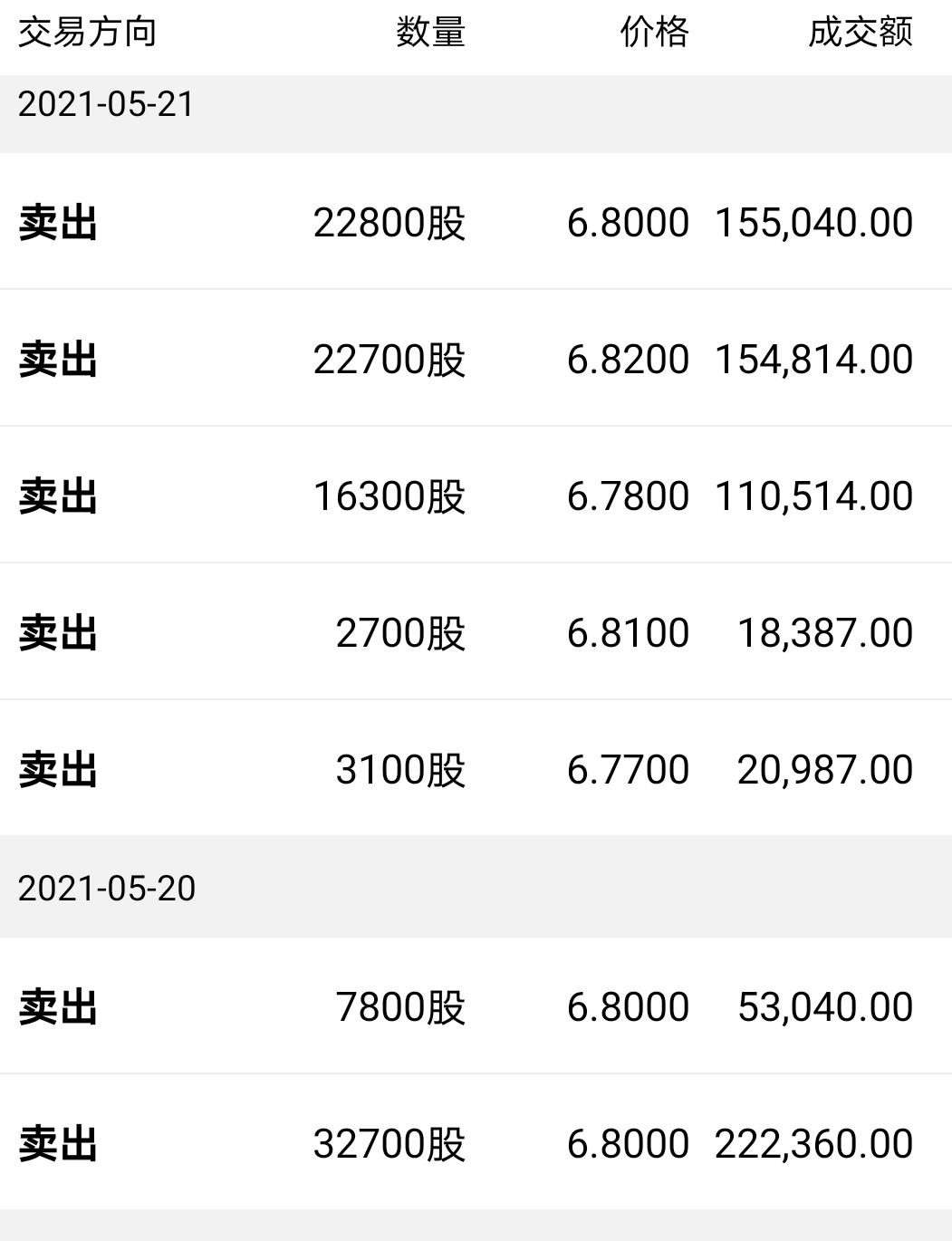The height and width of the screenshot is (1241, 952).
Task: Open the 3100股 sell record
Action: tap(476, 770)
